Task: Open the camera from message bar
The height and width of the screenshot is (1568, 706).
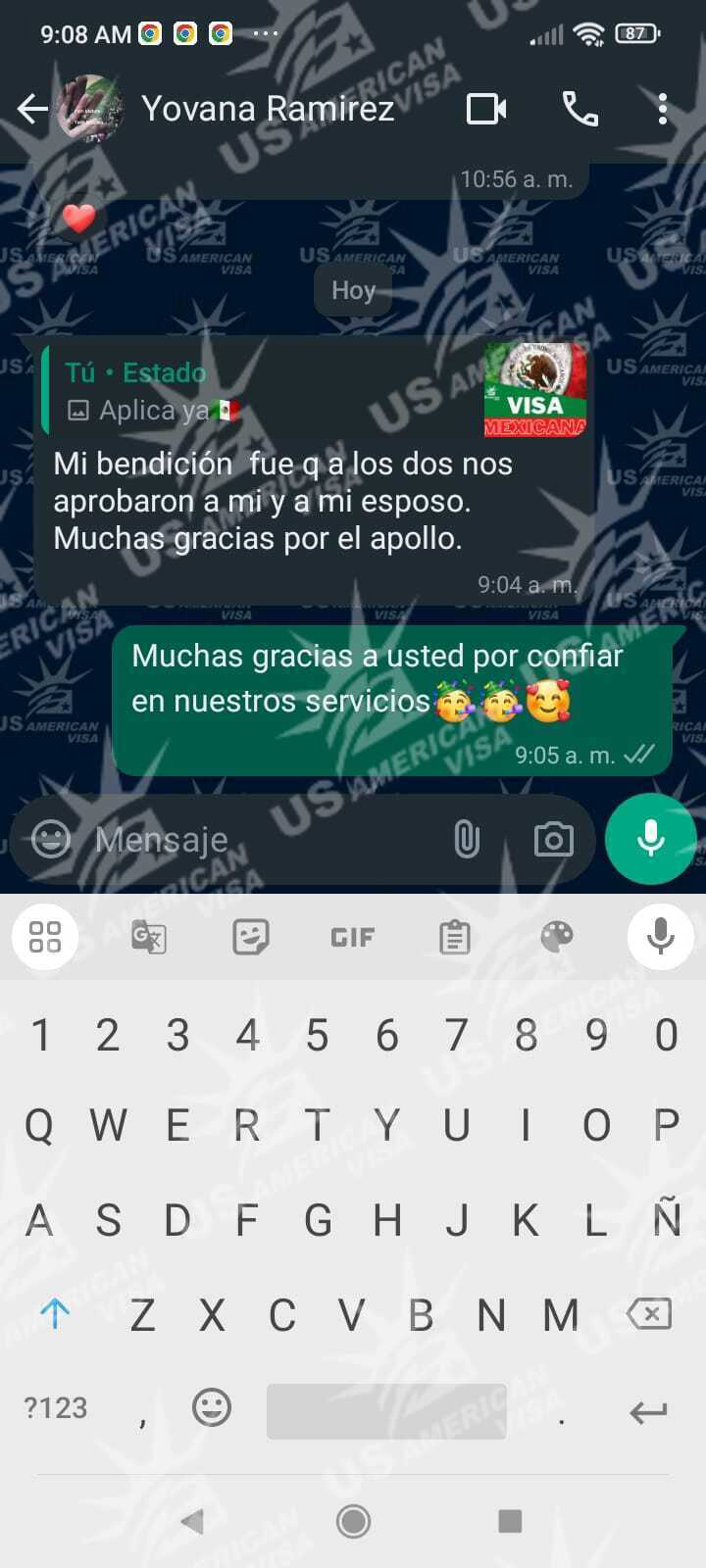Action: pyautogui.click(x=553, y=840)
